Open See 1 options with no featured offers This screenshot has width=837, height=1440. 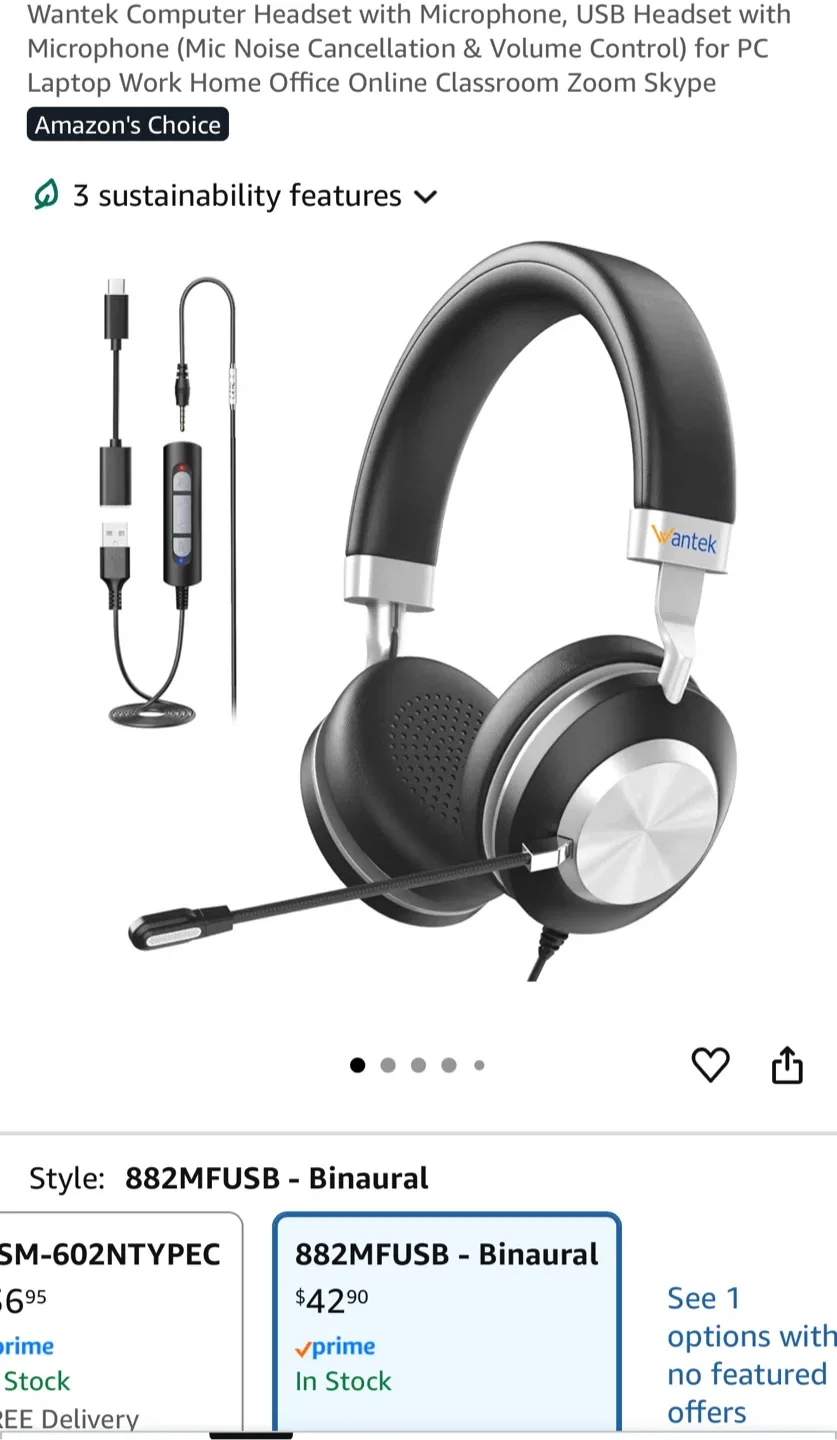click(x=749, y=1355)
